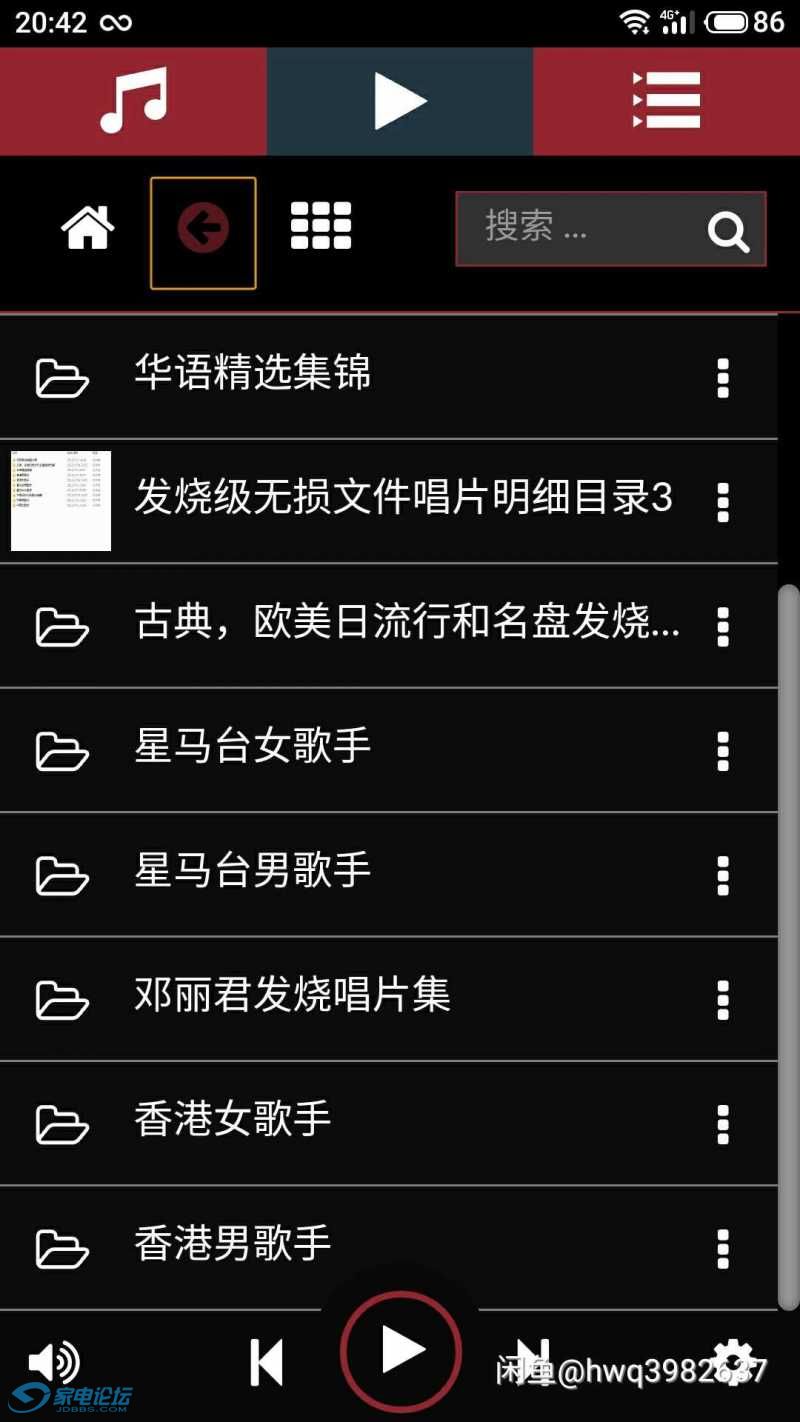Go to the home folder
This screenshot has width=800, height=1422.
click(x=88, y=228)
